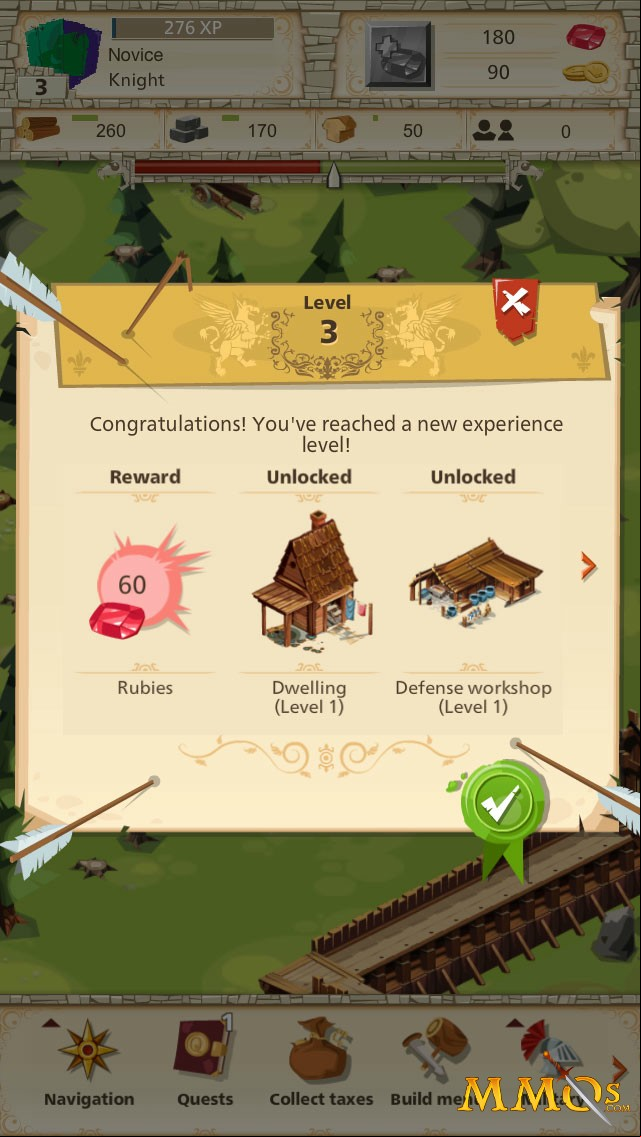Image resolution: width=641 pixels, height=1137 pixels.
Task: Open the Navigation menu
Action: (x=89, y=1063)
